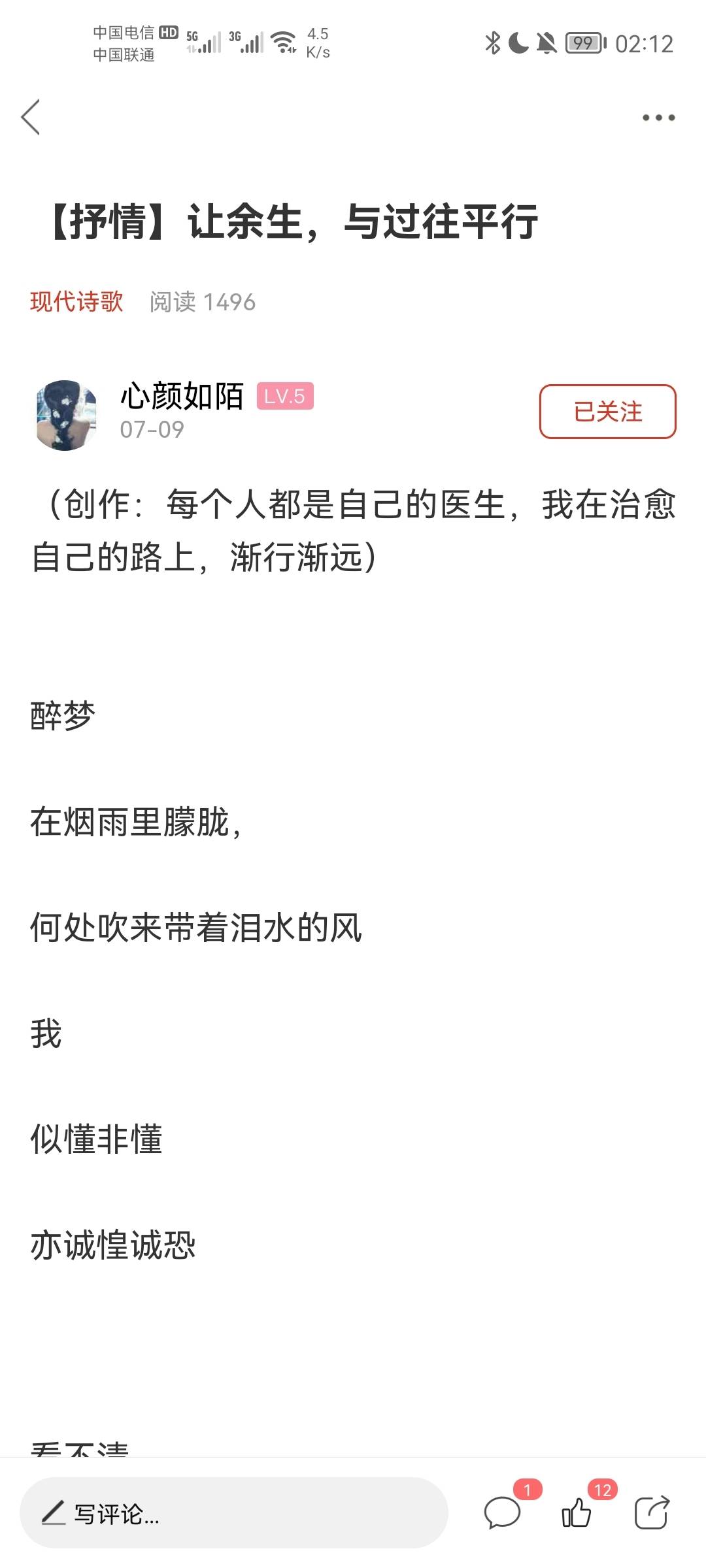Open the 现代诗歌 category link
706x1568 pixels.
76,302
